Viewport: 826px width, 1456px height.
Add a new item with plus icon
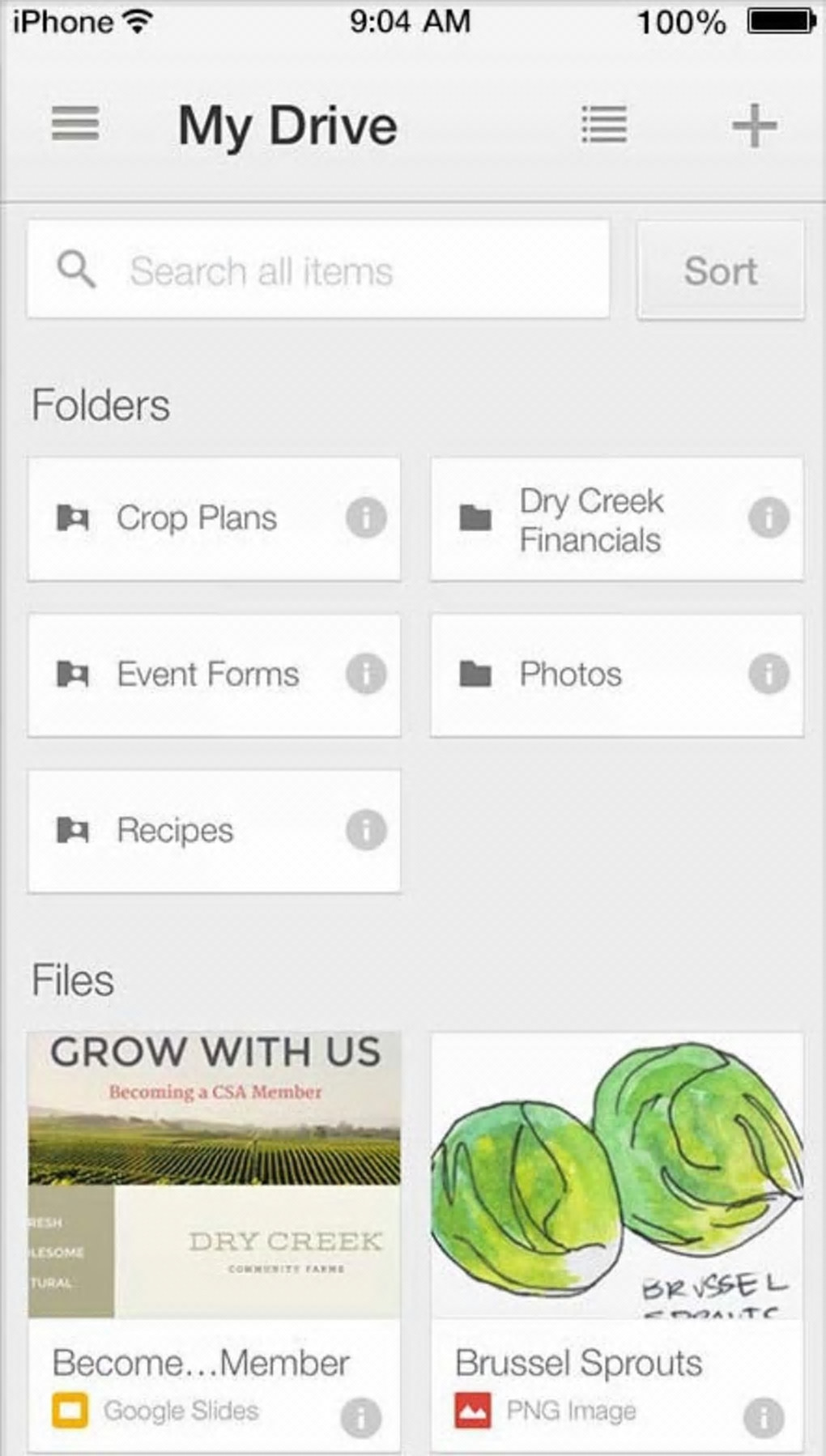(754, 126)
